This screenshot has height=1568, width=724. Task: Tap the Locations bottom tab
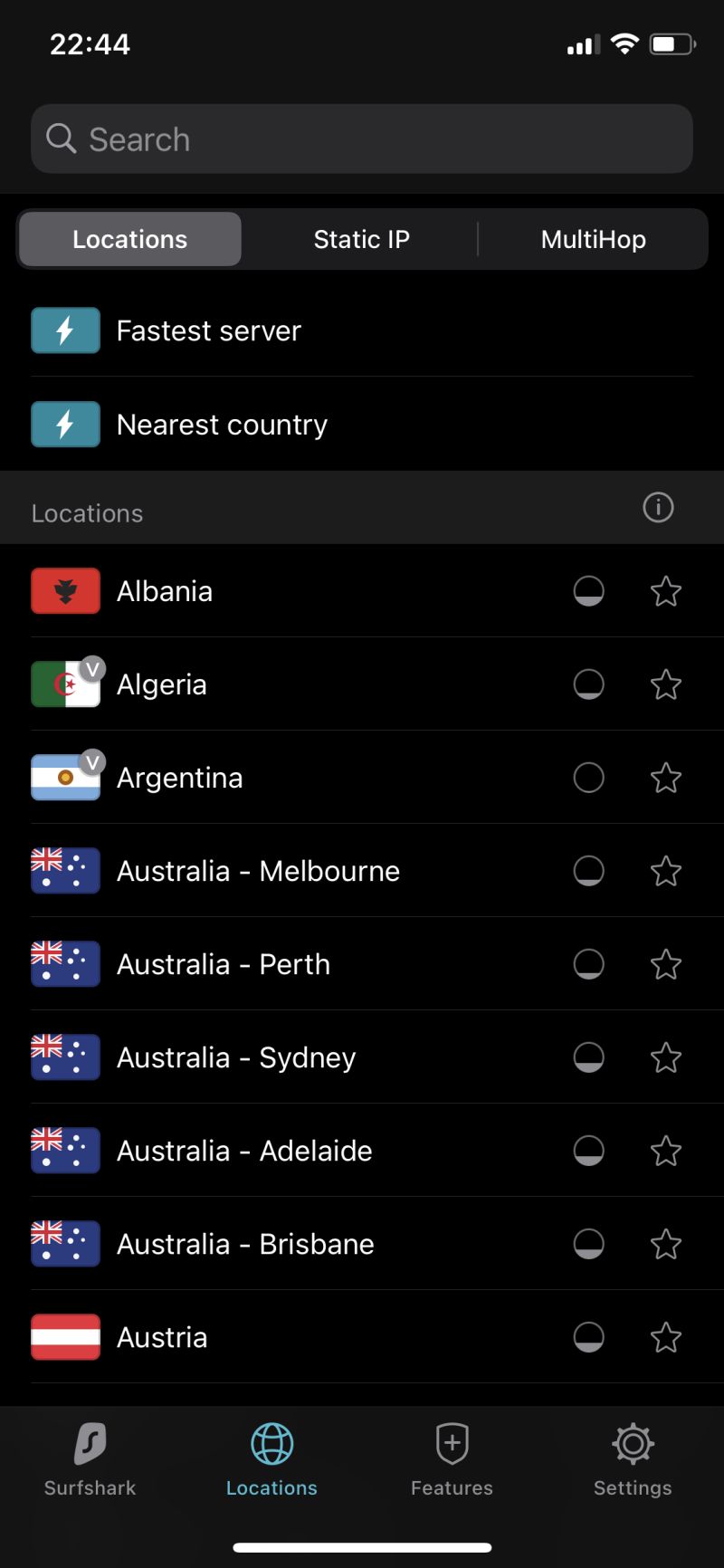pos(271,1459)
